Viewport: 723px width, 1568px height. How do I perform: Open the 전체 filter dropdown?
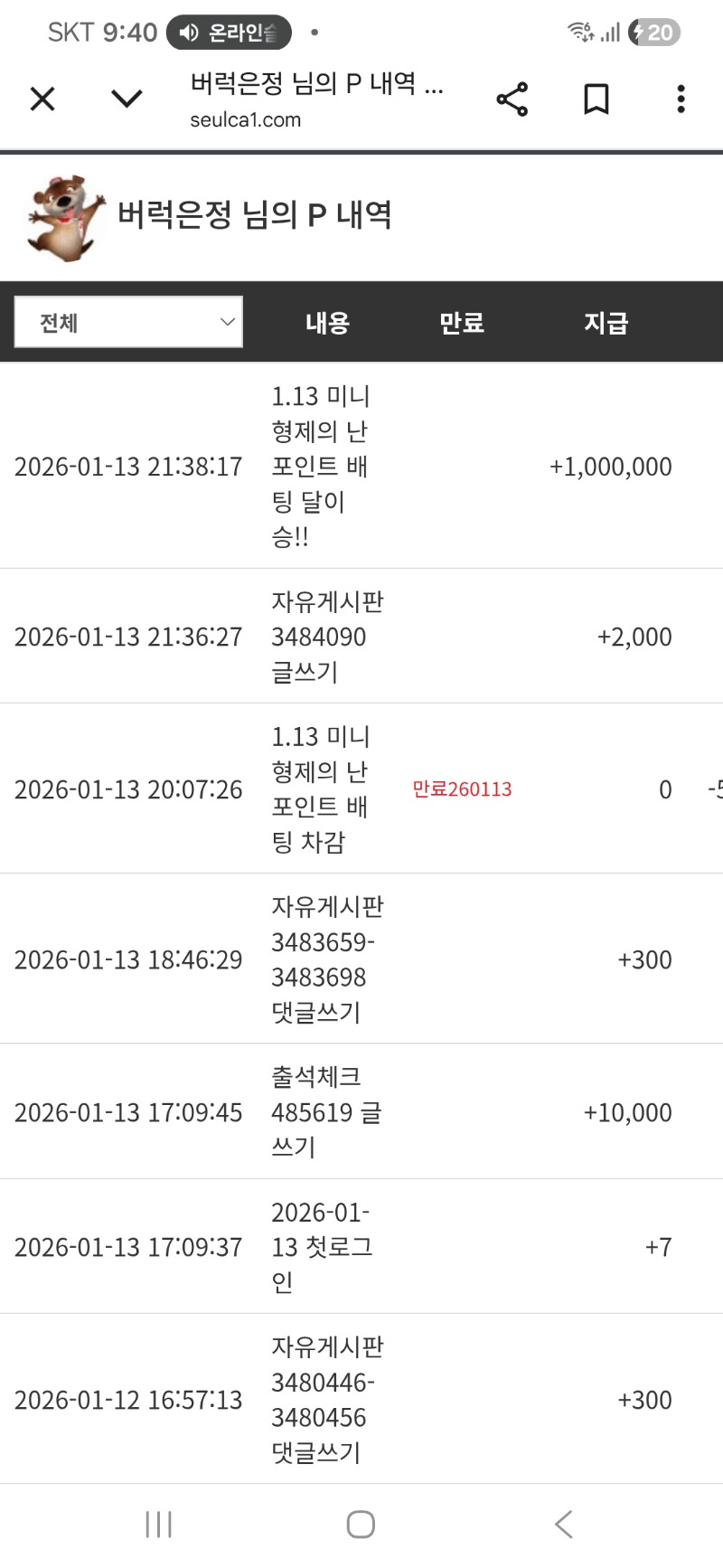pyautogui.click(x=128, y=322)
